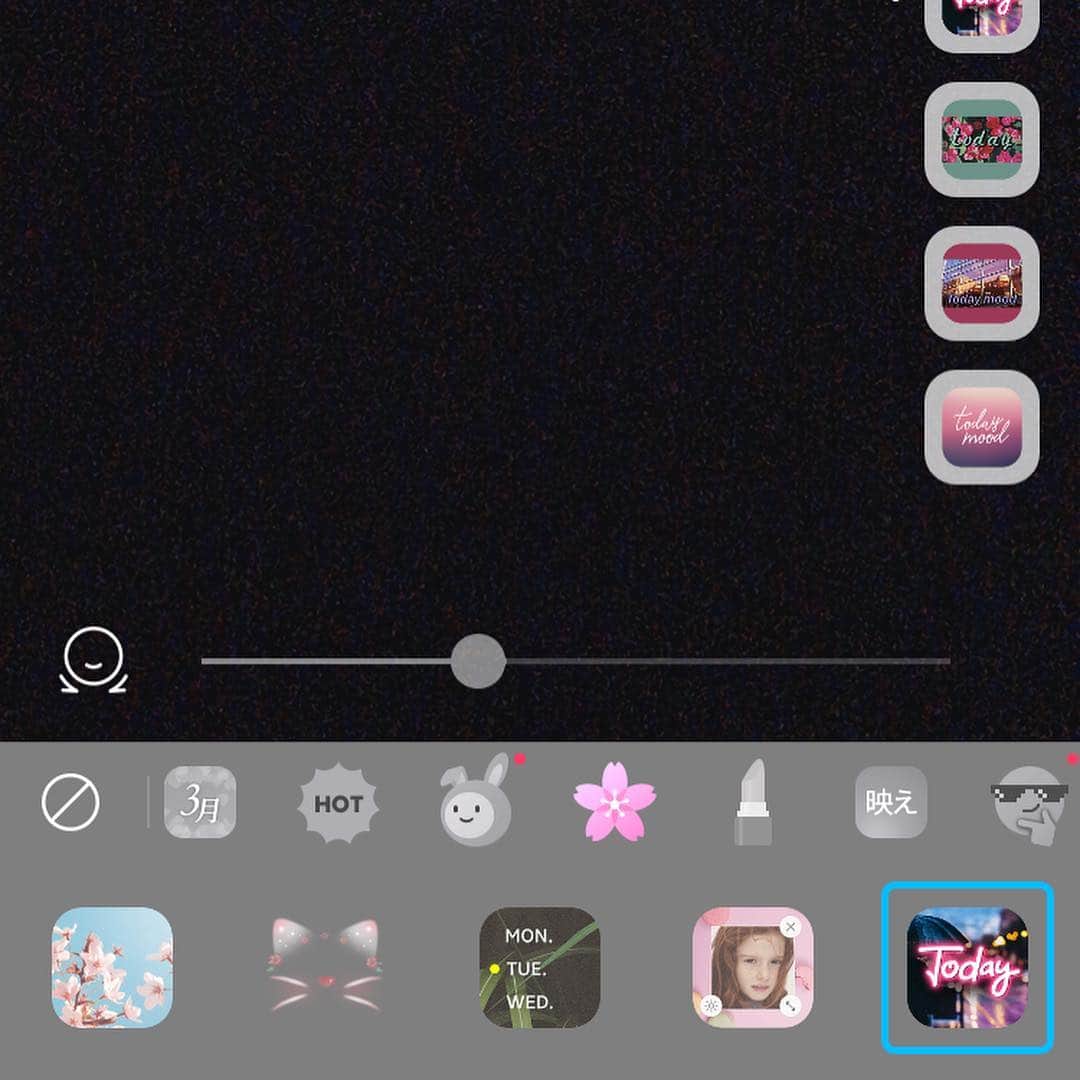The width and height of the screenshot is (1080, 1080).
Task: Pick the today mood street variant
Action: 982,283
